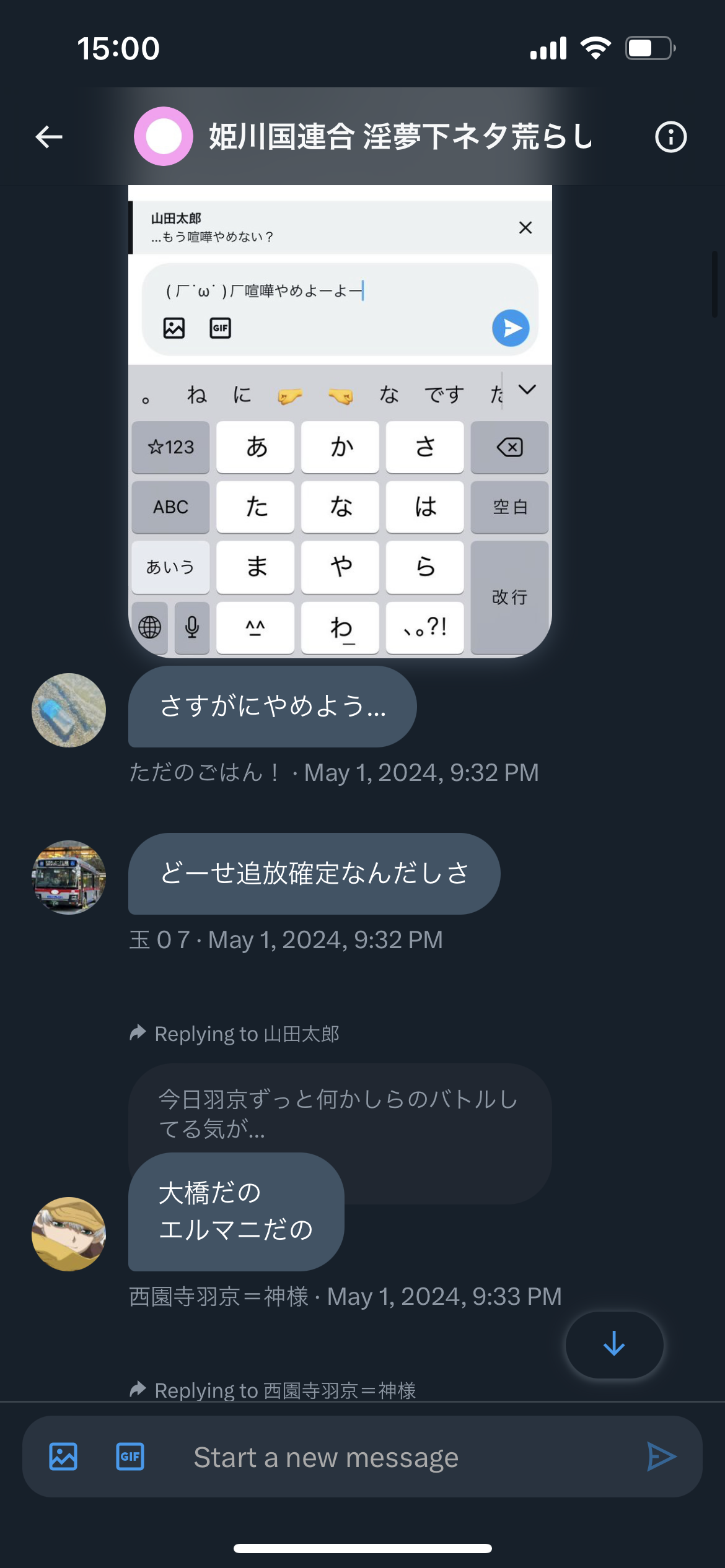This screenshot has width=725, height=1568.
Task: Go back using the arrow
Action: [x=49, y=137]
